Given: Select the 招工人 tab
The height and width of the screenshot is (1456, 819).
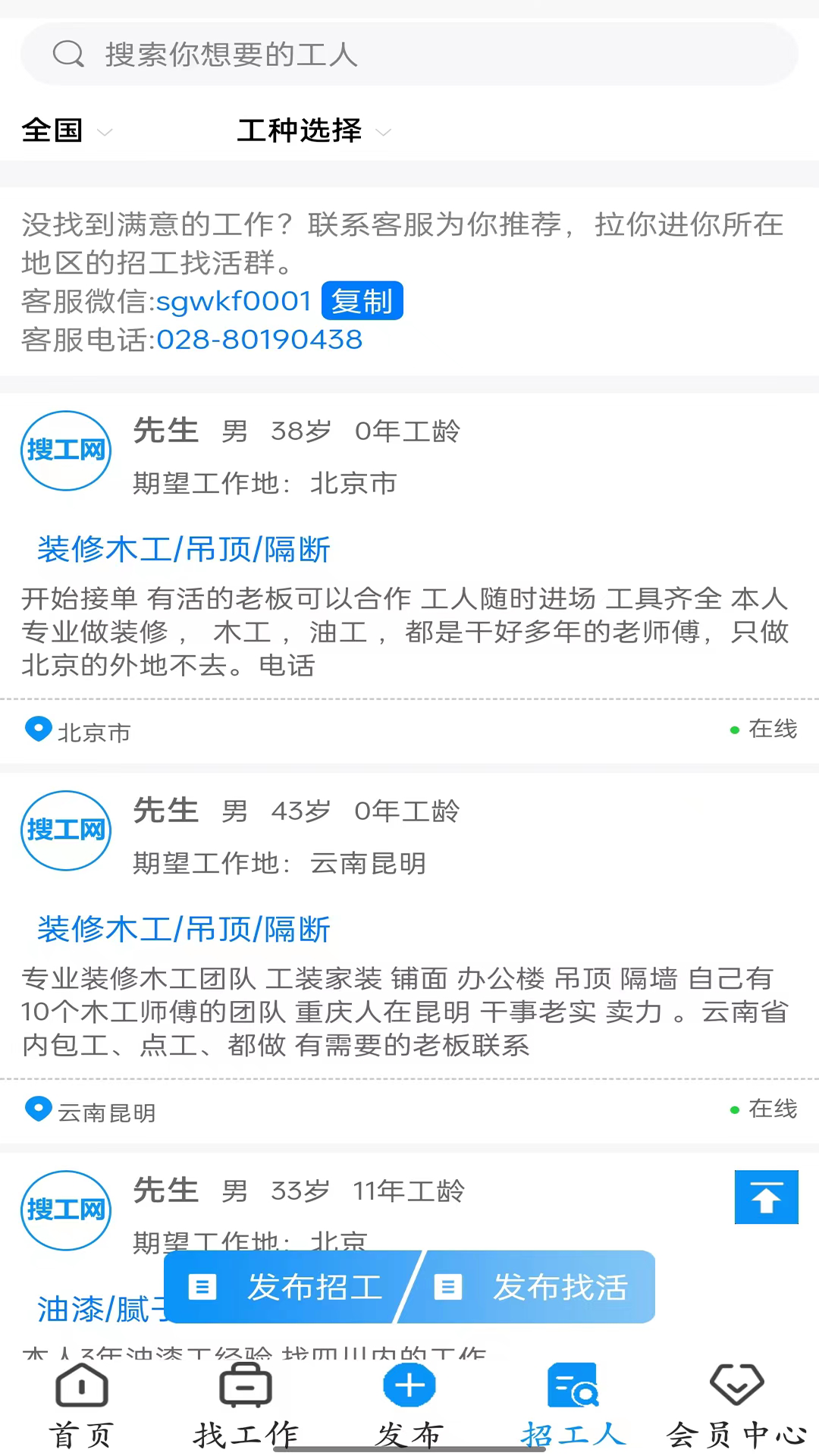Looking at the screenshot, I should pyautogui.click(x=573, y=1407).
